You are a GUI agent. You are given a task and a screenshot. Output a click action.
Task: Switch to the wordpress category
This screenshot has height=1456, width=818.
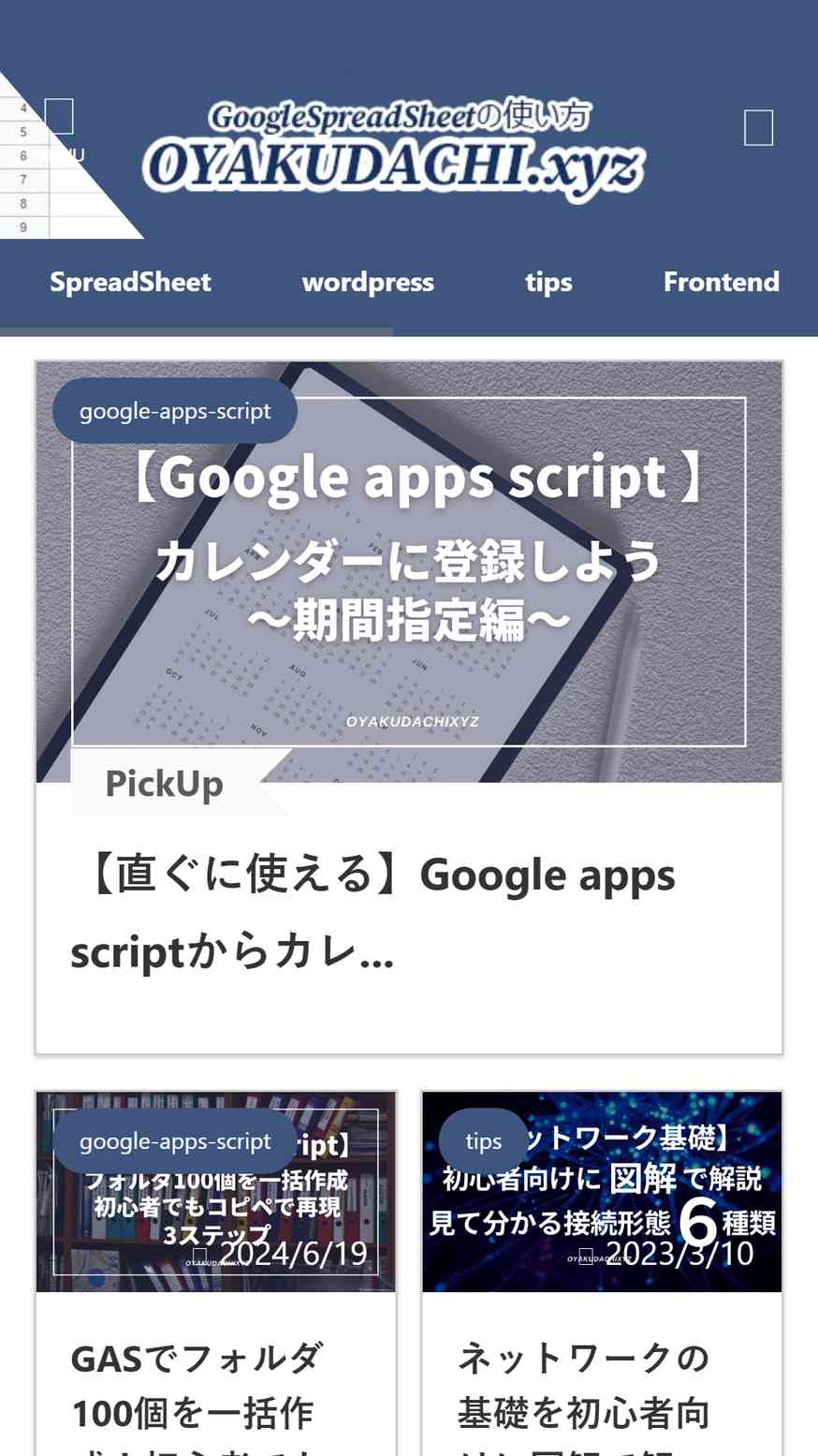368,282
